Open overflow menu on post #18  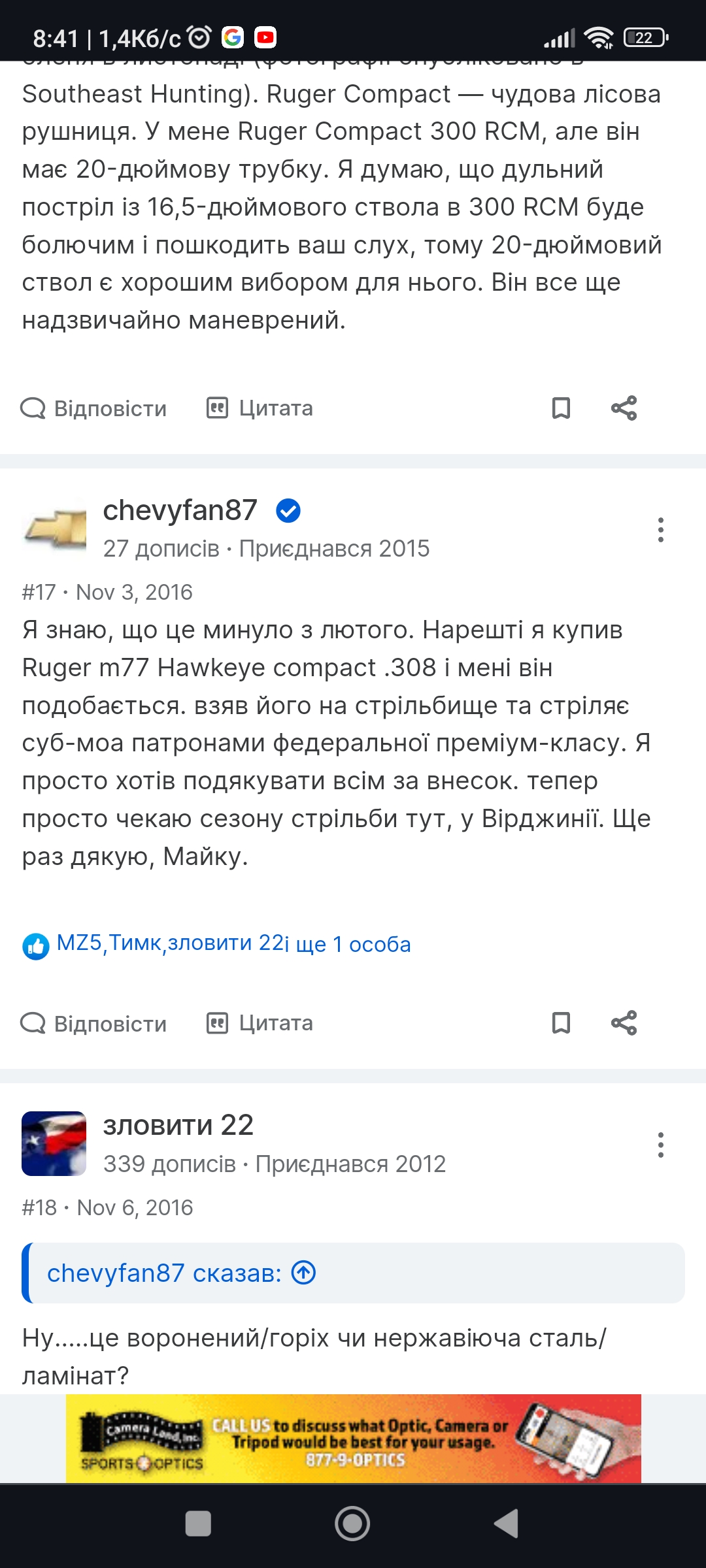tap(661, 1145)
